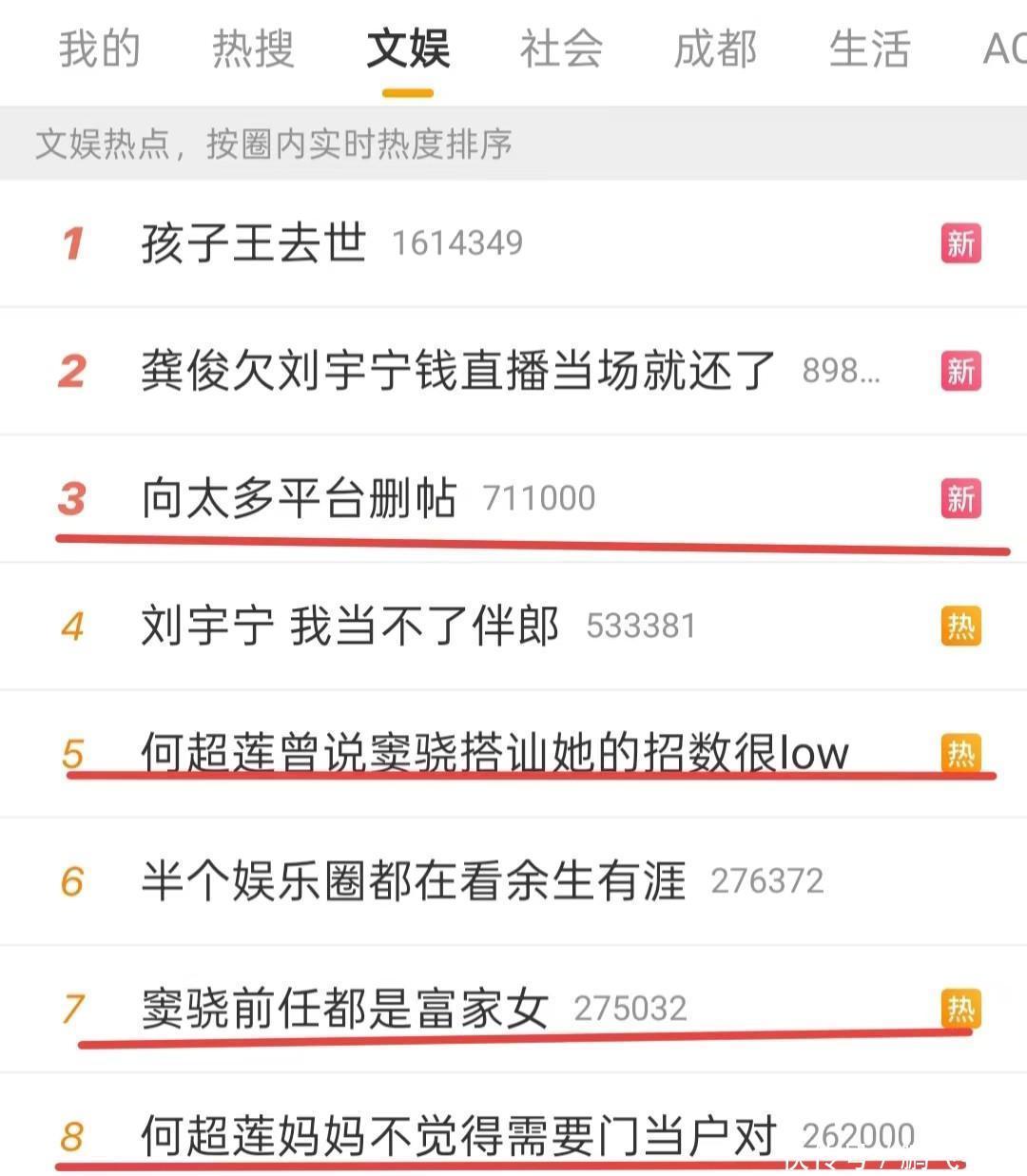Switch to the 生活 tab
The height and width of the screenshot is (1176, 1027).
[x=869, y=49]
